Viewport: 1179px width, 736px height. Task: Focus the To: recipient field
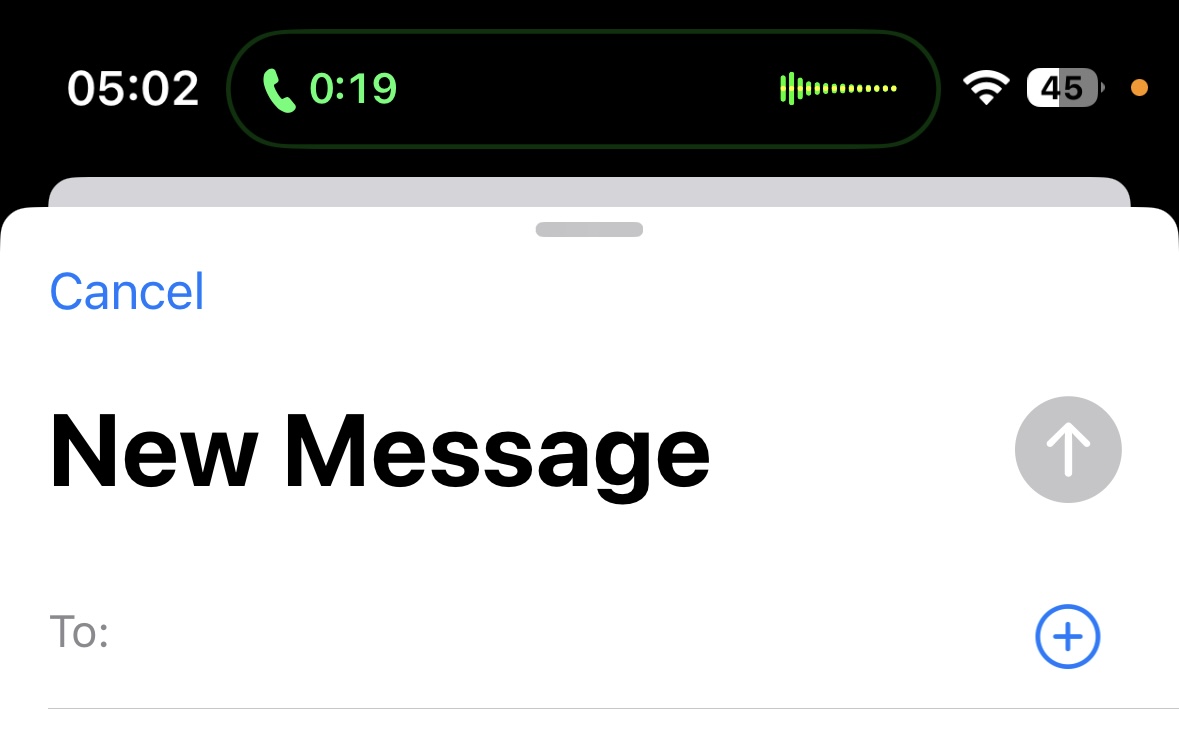click(x=560, y=636)
